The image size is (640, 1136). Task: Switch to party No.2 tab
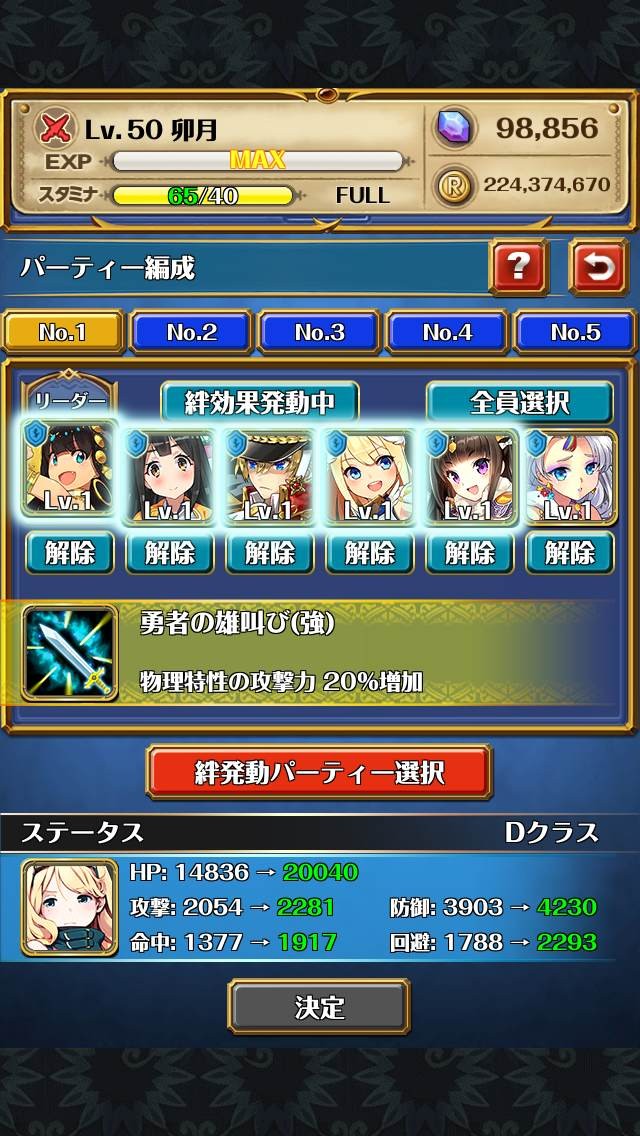click(x=191, y=333)
